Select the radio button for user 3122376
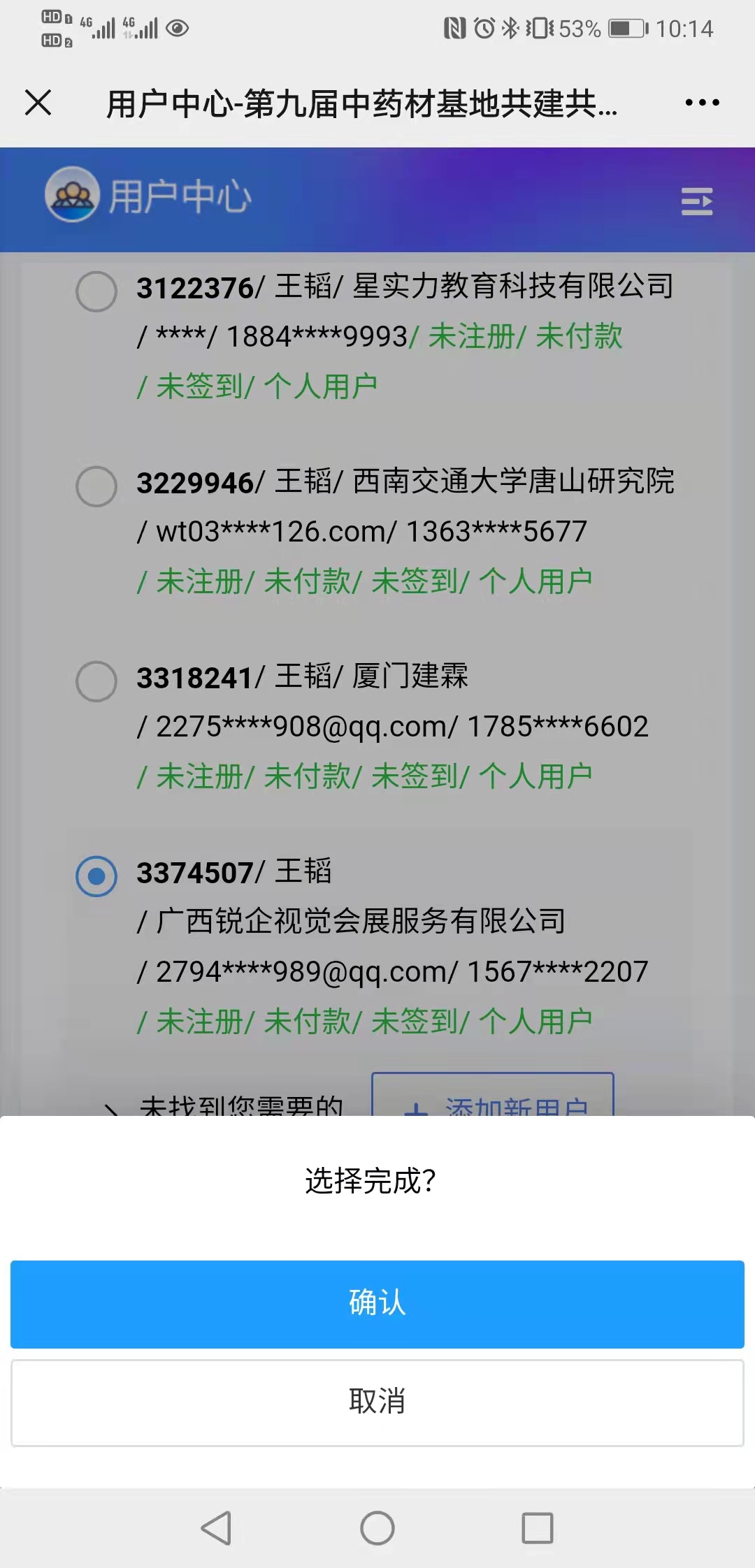Image resolution: width=755 pixels, height=1568 pixels. 96,291
